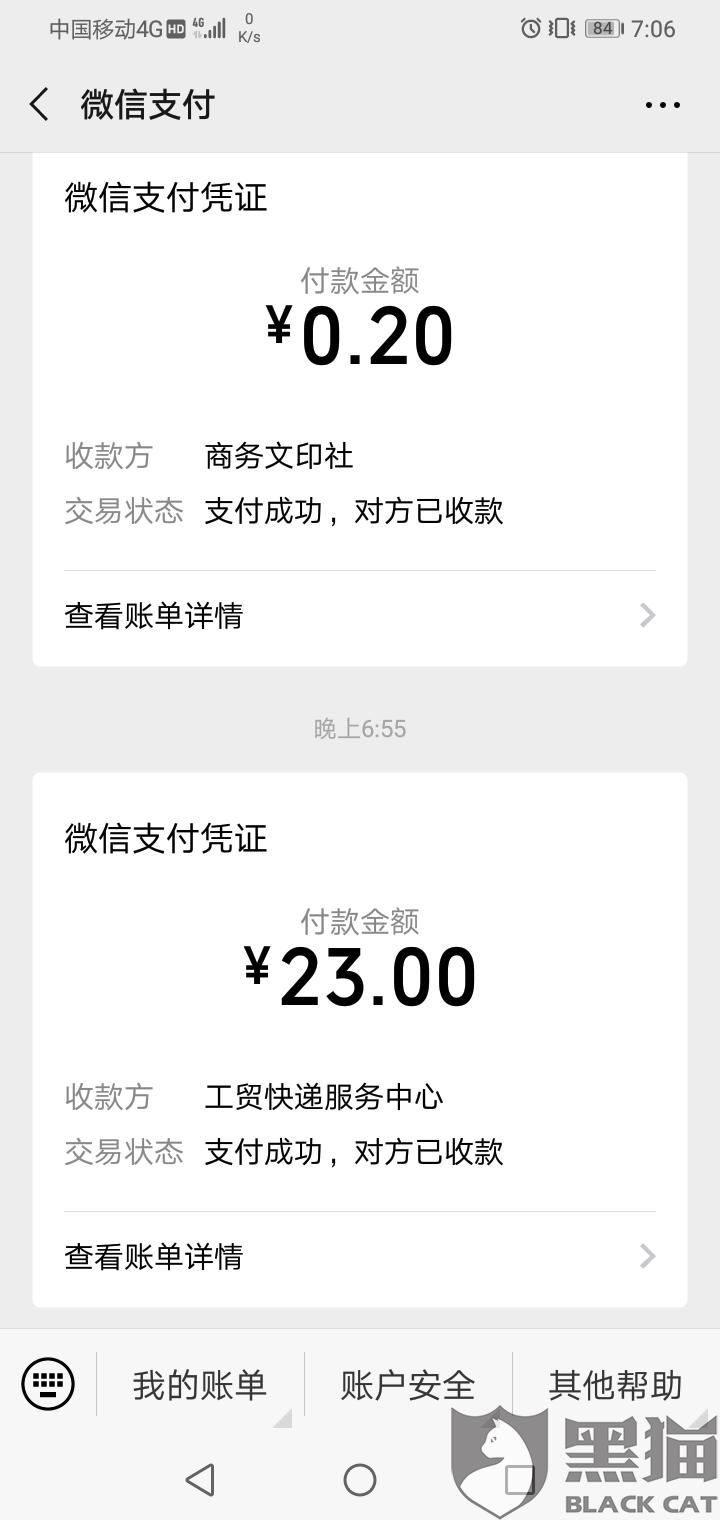720x1520 pixels.
Task: Open the three-dot overflow menu
Action: pos(662,105)
